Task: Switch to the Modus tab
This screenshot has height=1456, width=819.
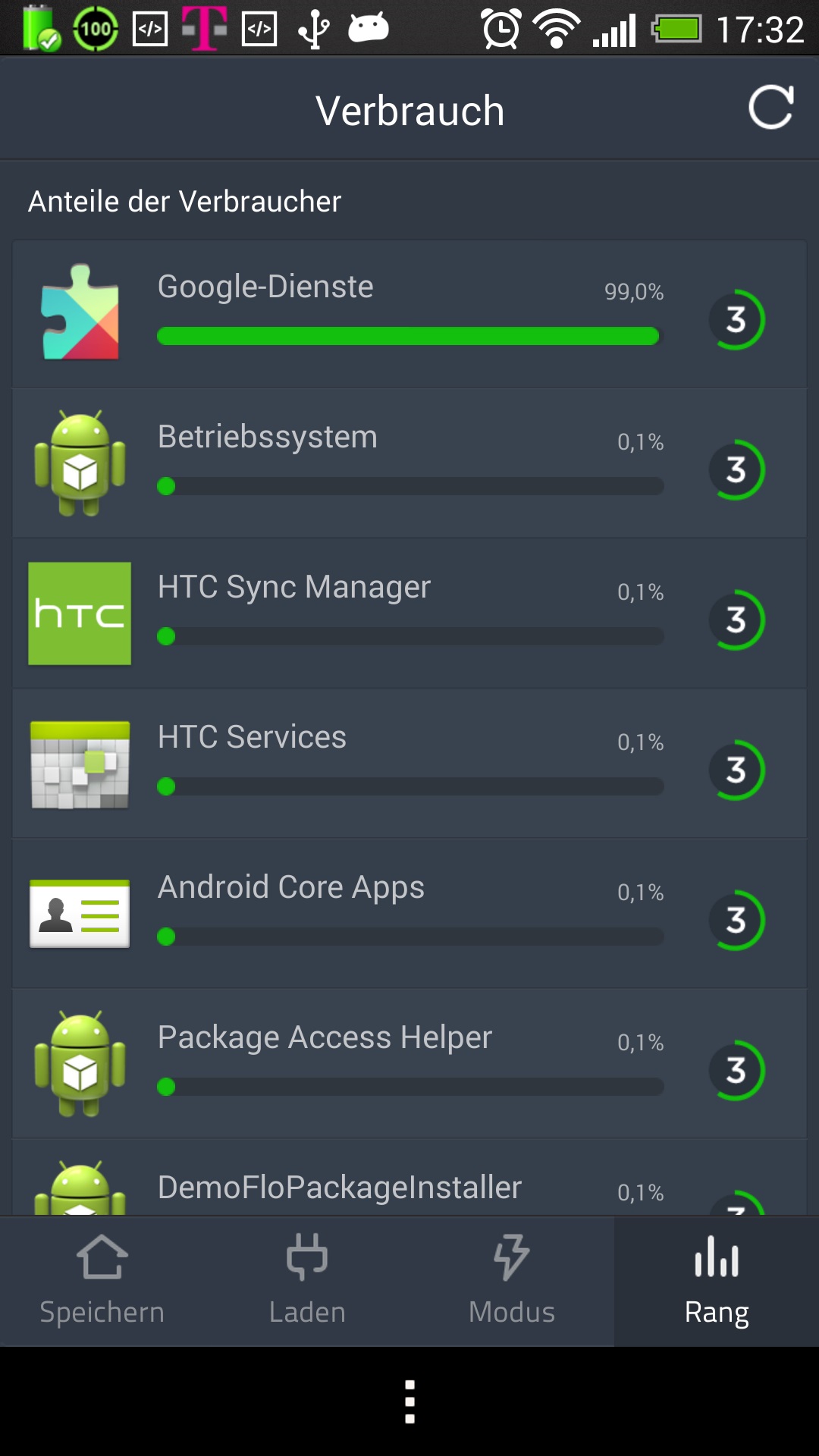Action: pyautogui.click(x=512, y=1282)
